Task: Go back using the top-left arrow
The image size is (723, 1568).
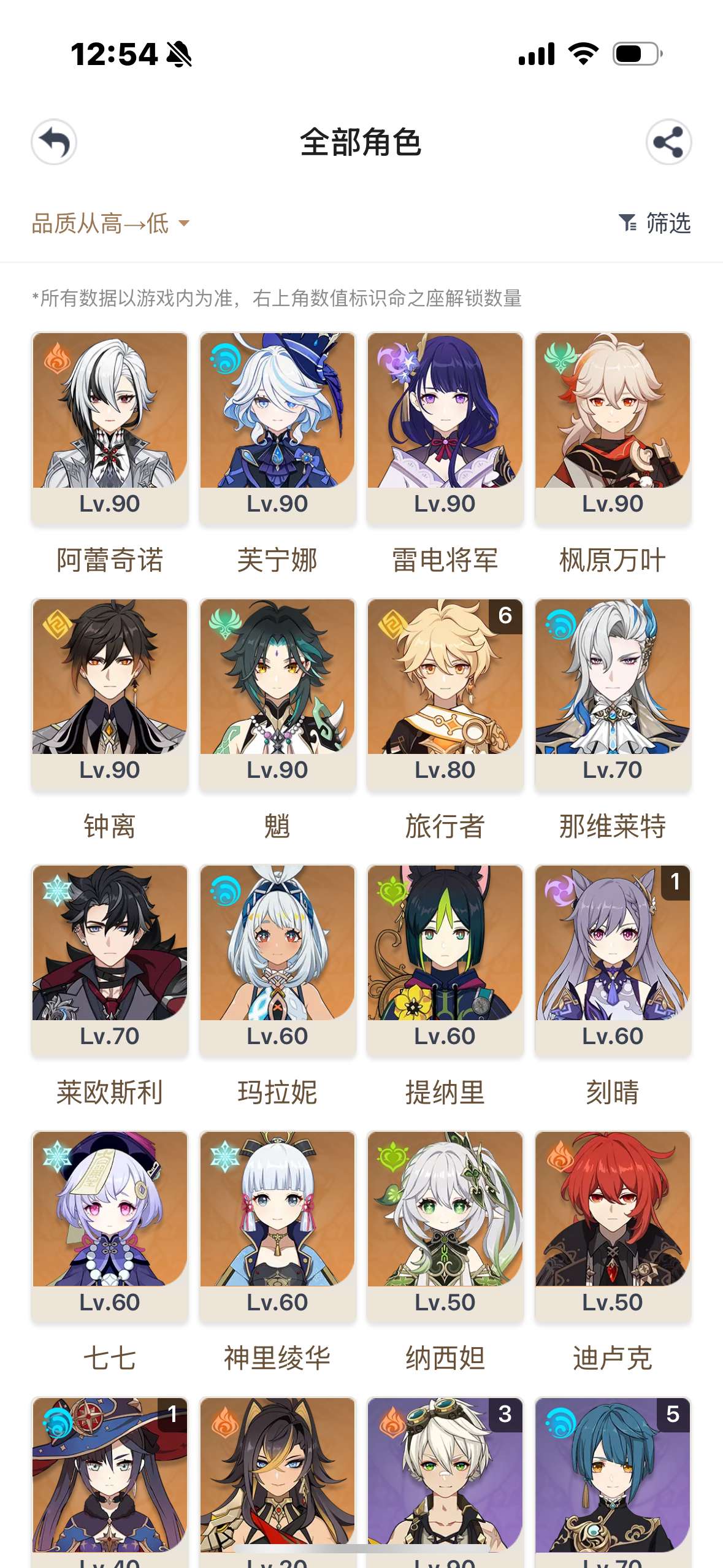Action: (x=54, y=142)
